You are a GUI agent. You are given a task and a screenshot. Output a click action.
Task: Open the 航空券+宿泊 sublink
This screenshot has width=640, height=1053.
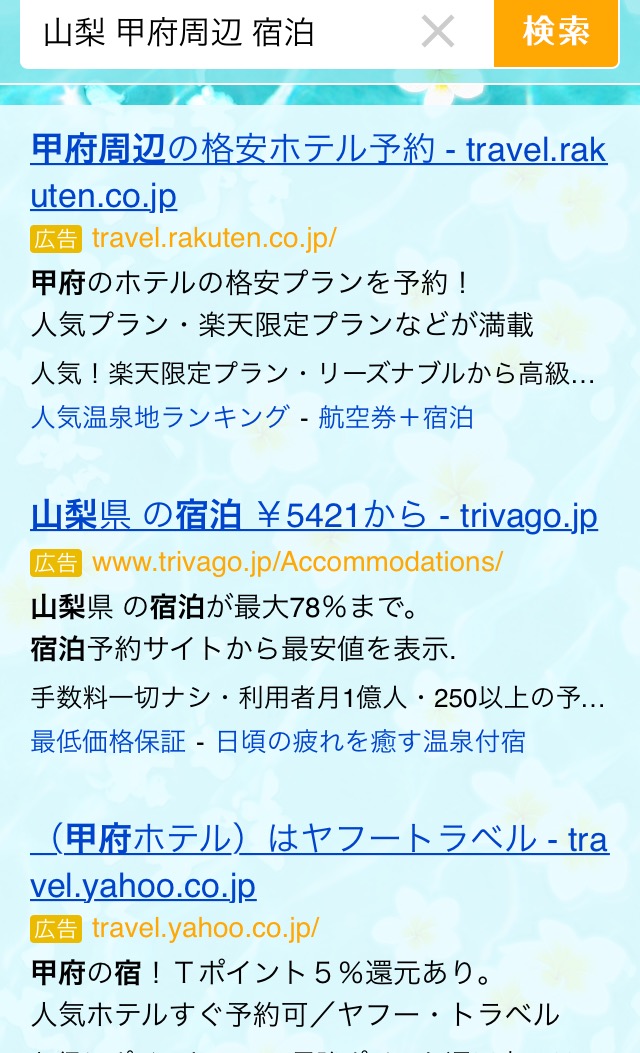[x=395, y=417]
